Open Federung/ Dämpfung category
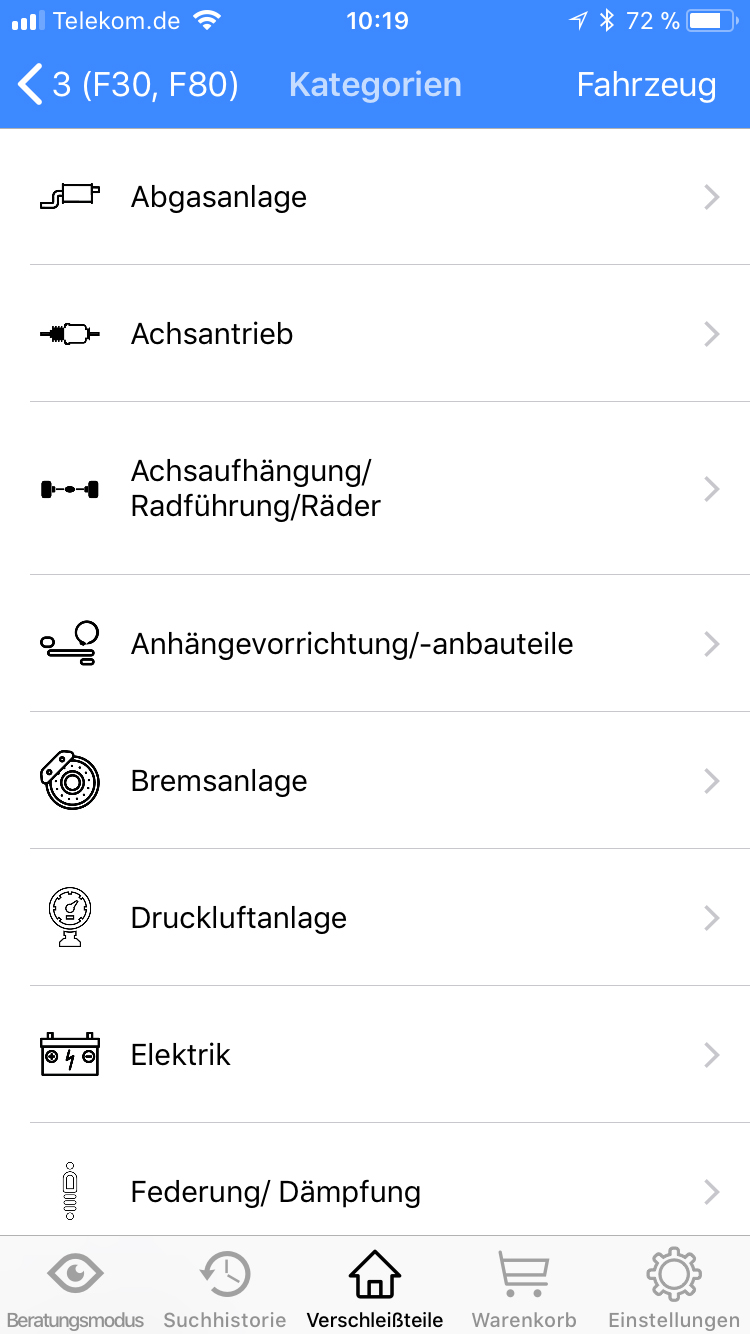The width and height of the screenshot is (750, 1334). [375, 1190]
